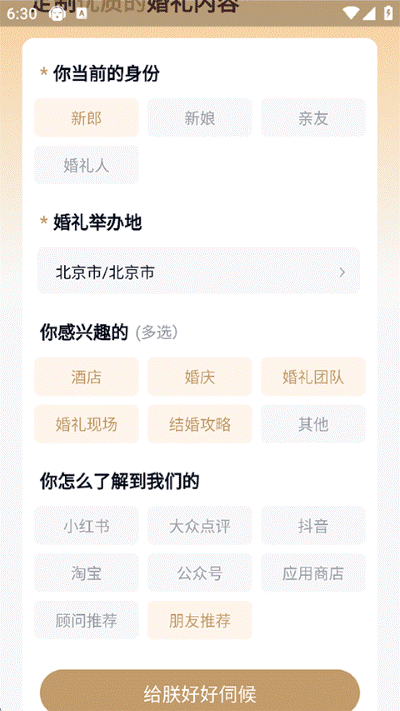The width and height of the screenshot is (400, 711).
Task: Deselect the 酒店 interest chip
Action: (86, 377)
